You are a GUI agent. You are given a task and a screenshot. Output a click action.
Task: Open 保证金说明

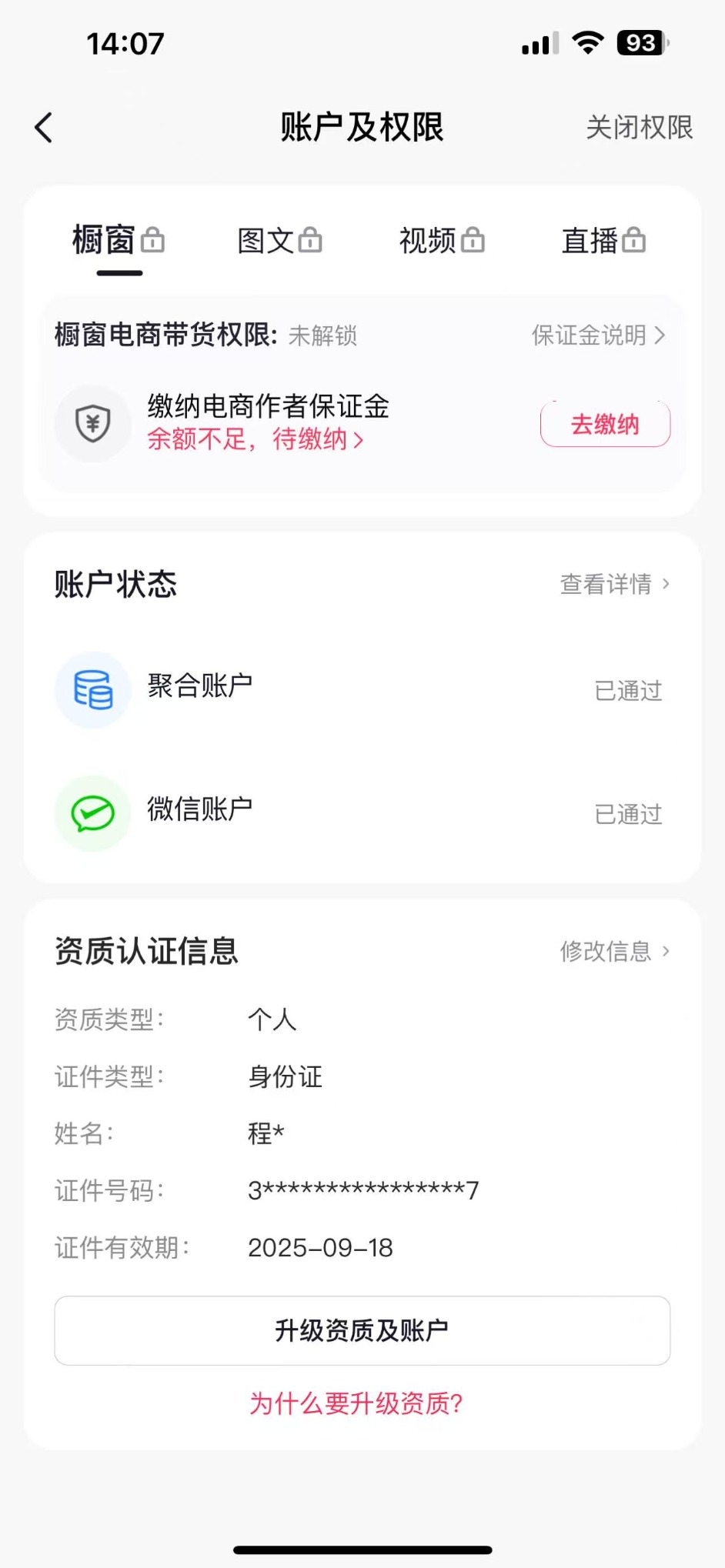point(599,335)
